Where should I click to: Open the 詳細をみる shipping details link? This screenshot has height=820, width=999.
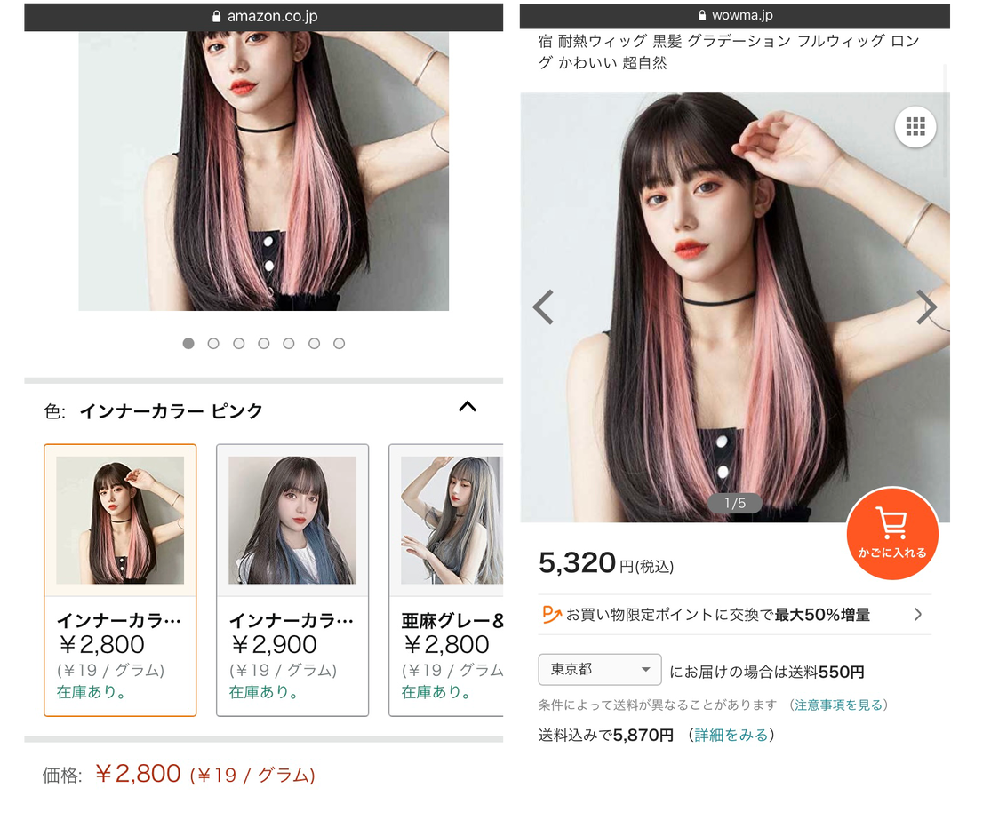(731, 735)
